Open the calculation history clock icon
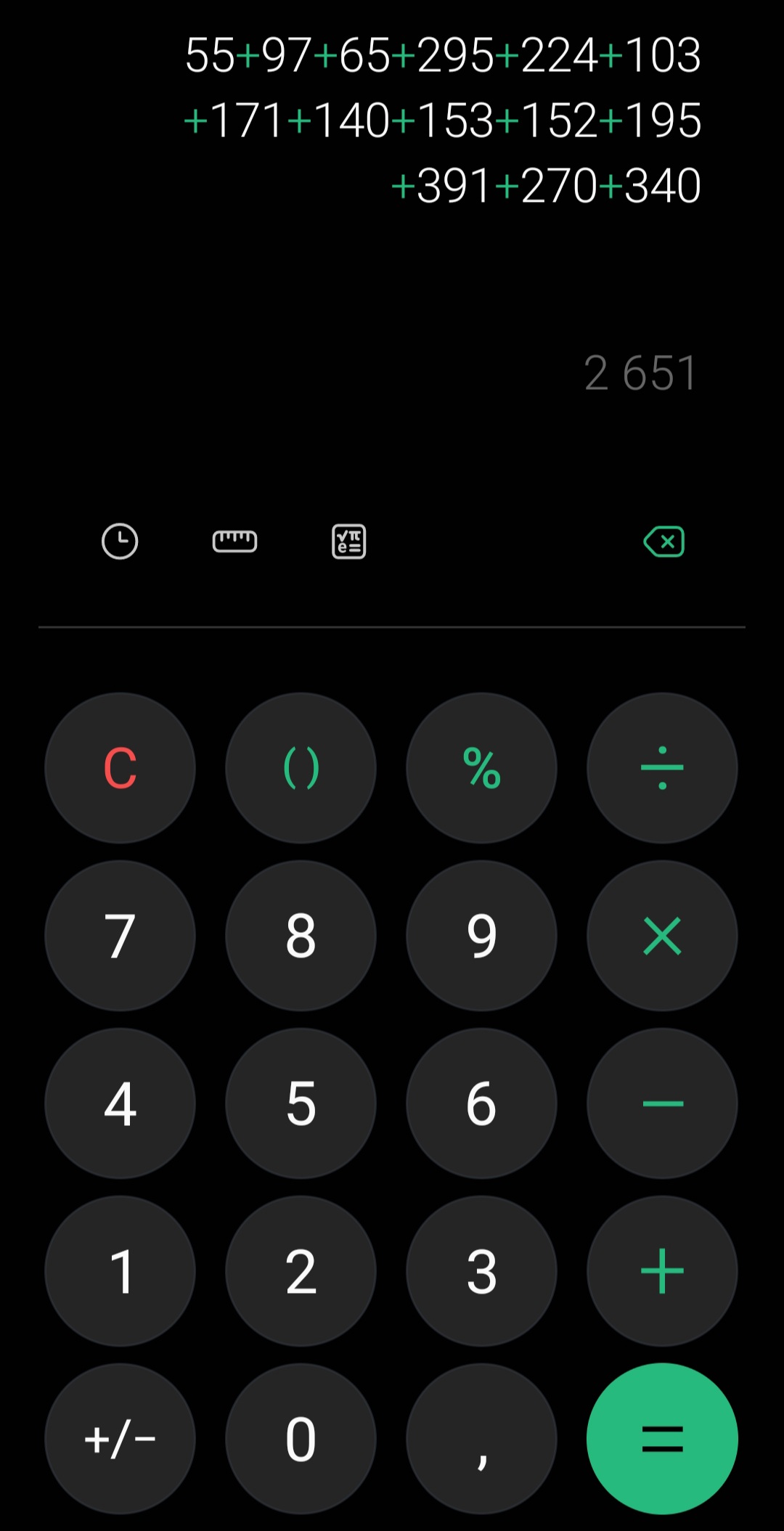784x1531 pixels. [120, 542]
